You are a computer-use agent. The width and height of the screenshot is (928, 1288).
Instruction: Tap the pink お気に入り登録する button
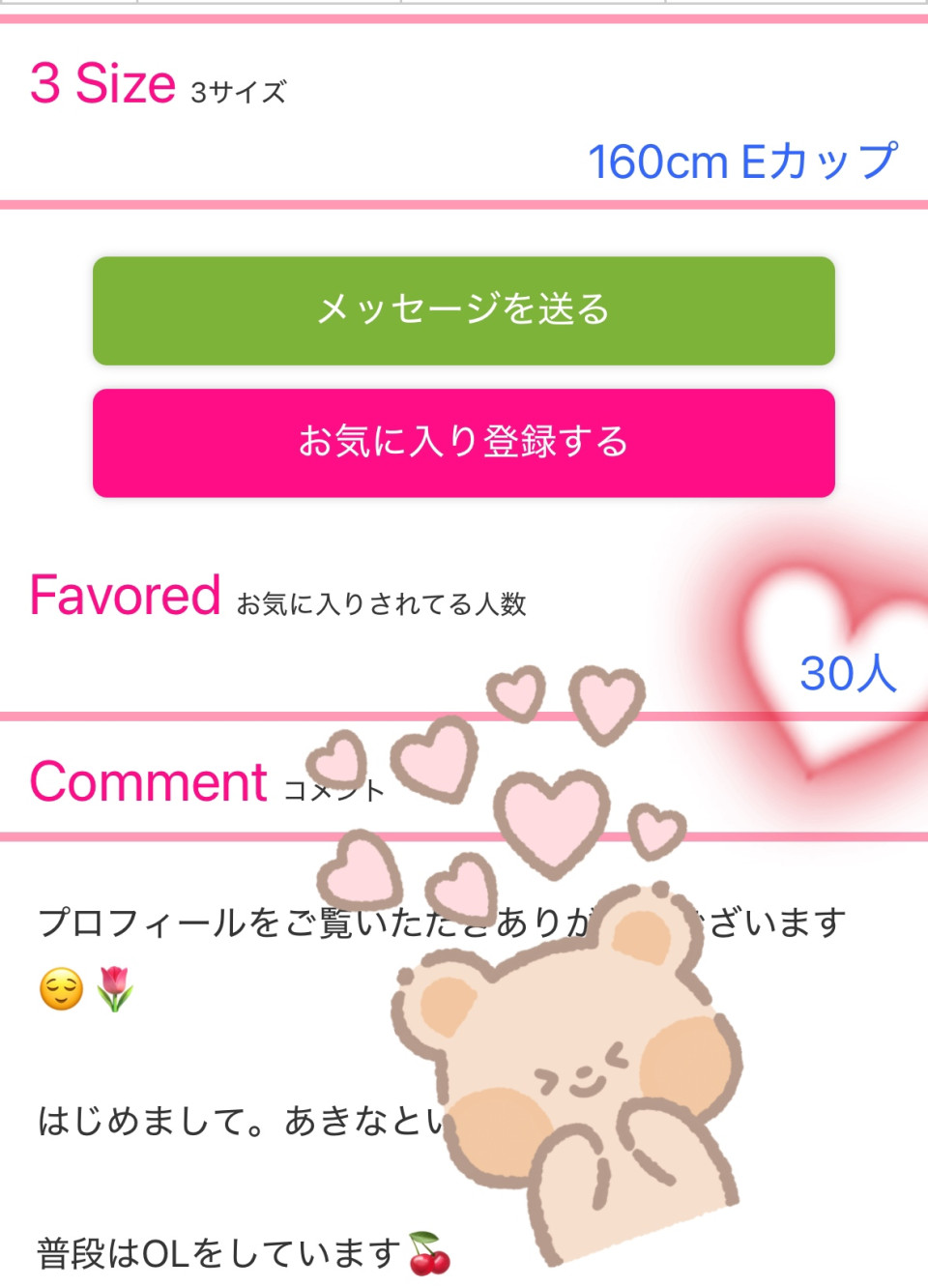pos(464,443)
